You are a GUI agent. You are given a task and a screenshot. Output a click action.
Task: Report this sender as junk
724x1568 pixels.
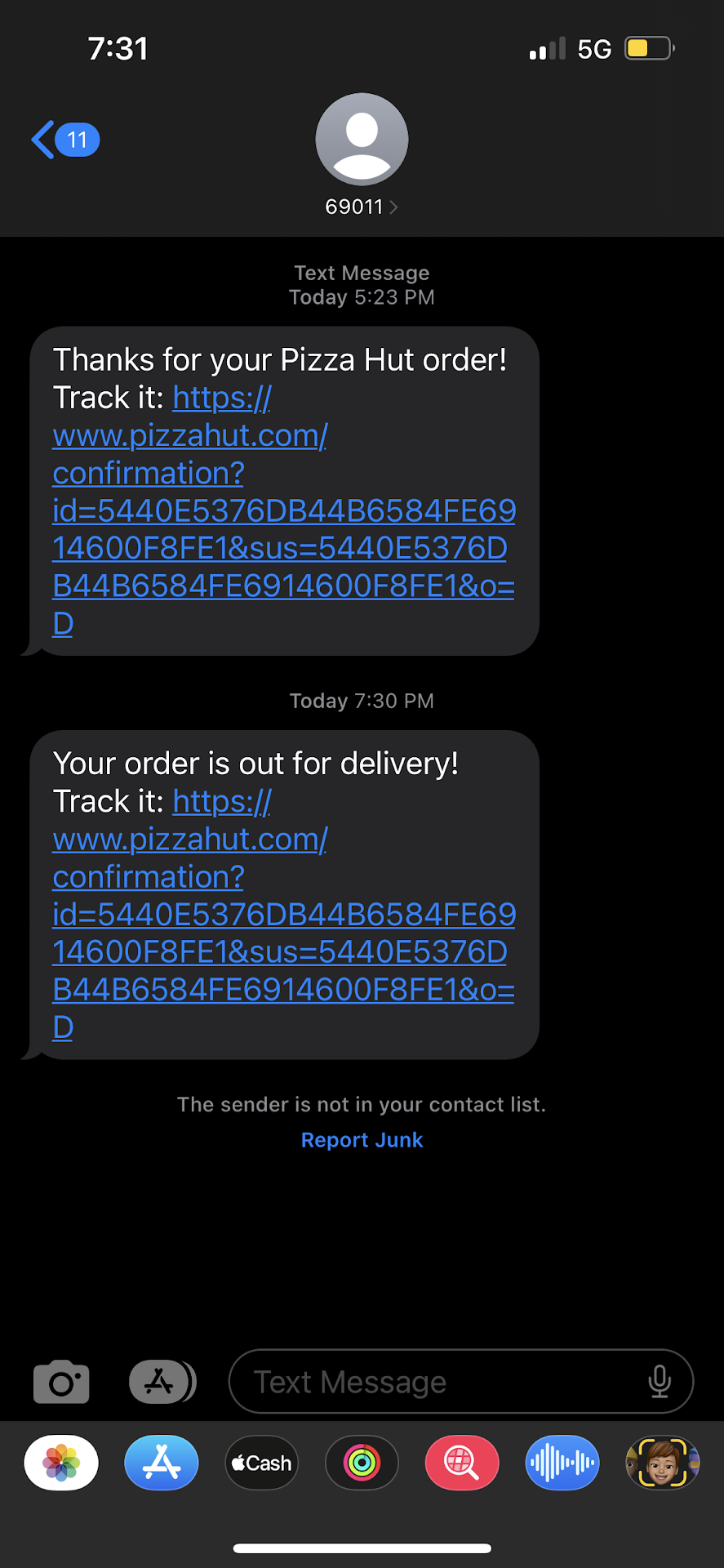362,1140
